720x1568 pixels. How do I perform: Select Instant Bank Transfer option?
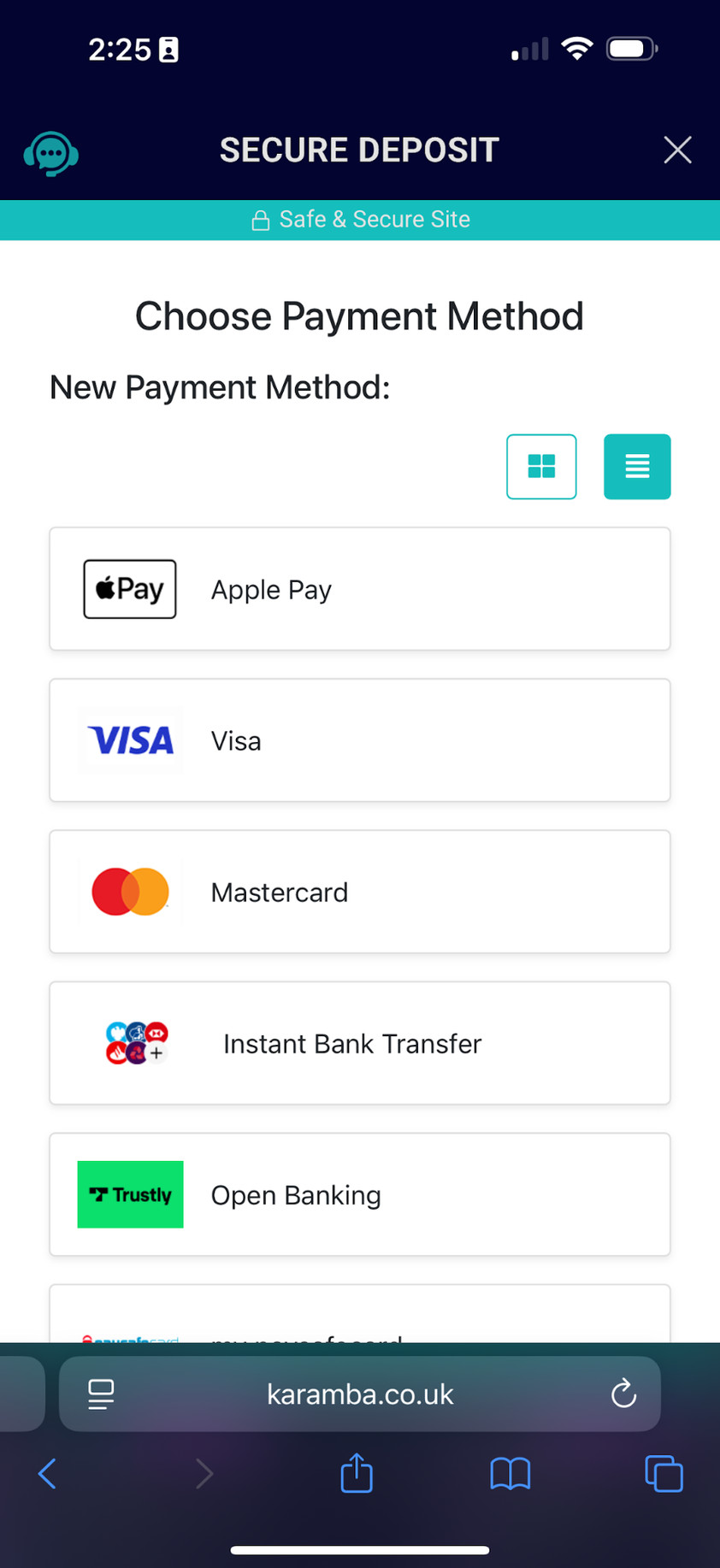coord(359,1043)
